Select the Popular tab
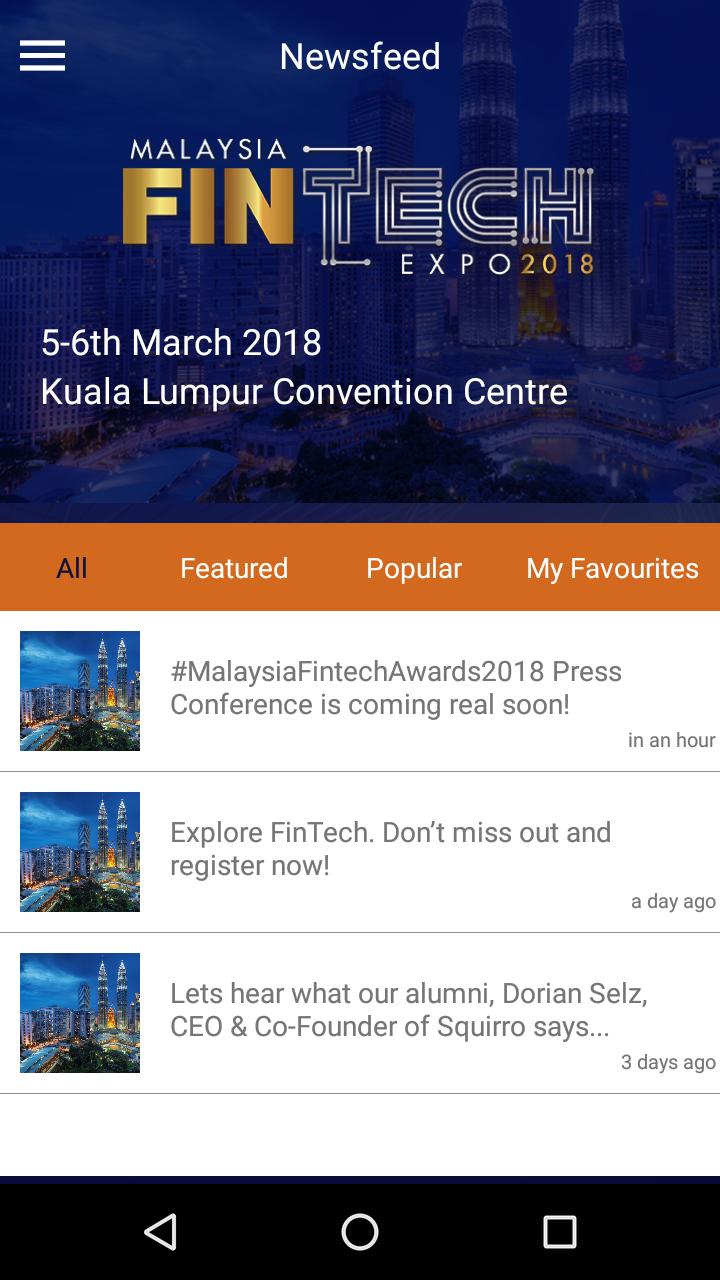 414,567
